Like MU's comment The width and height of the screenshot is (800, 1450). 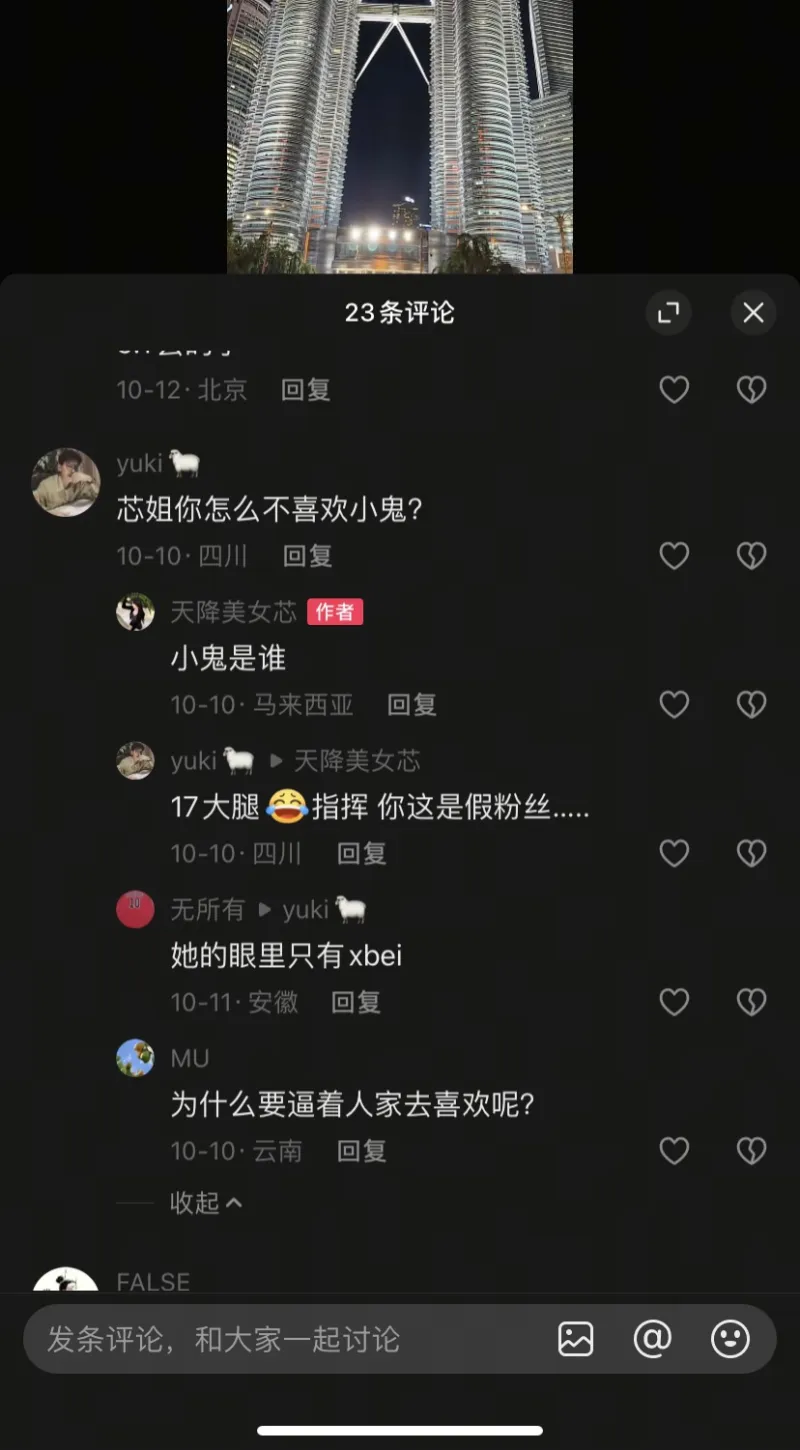click(x=674, y=1151)
